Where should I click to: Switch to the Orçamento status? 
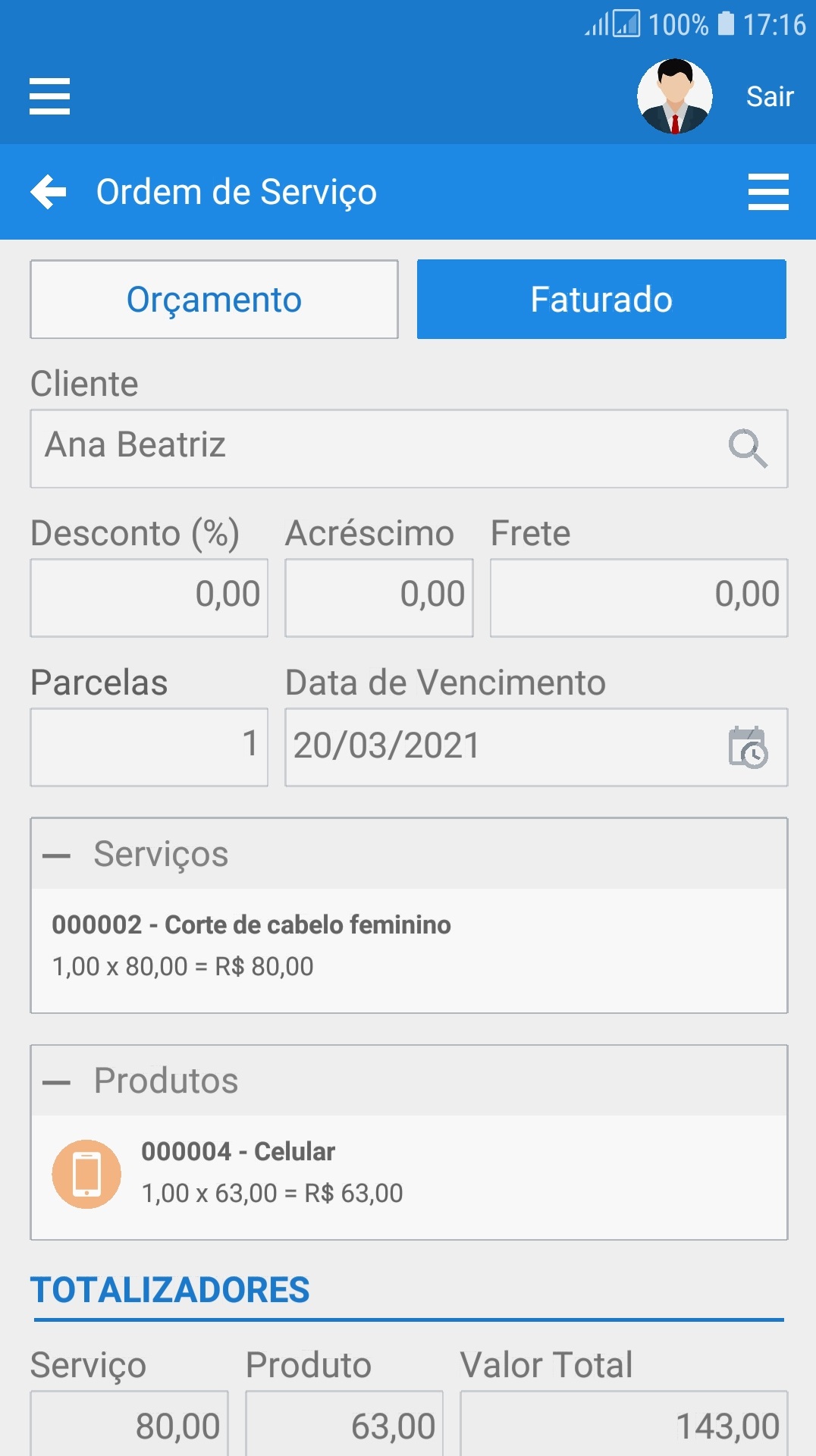tap(214, 300)
